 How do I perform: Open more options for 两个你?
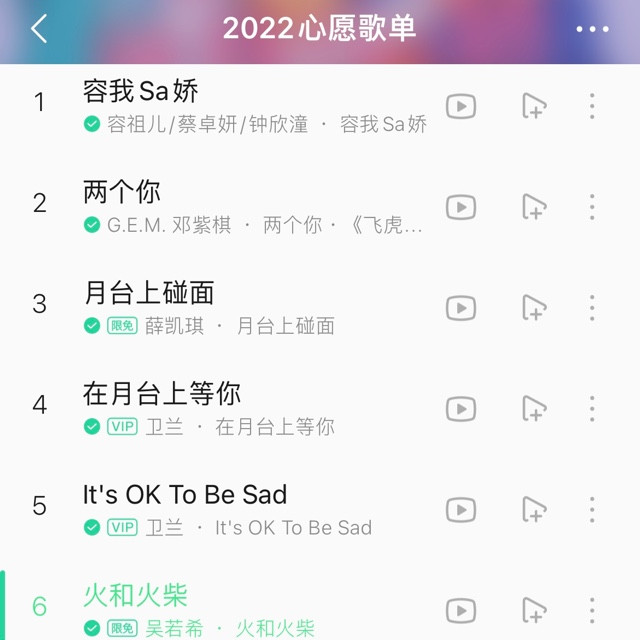[x=592, y=207]
